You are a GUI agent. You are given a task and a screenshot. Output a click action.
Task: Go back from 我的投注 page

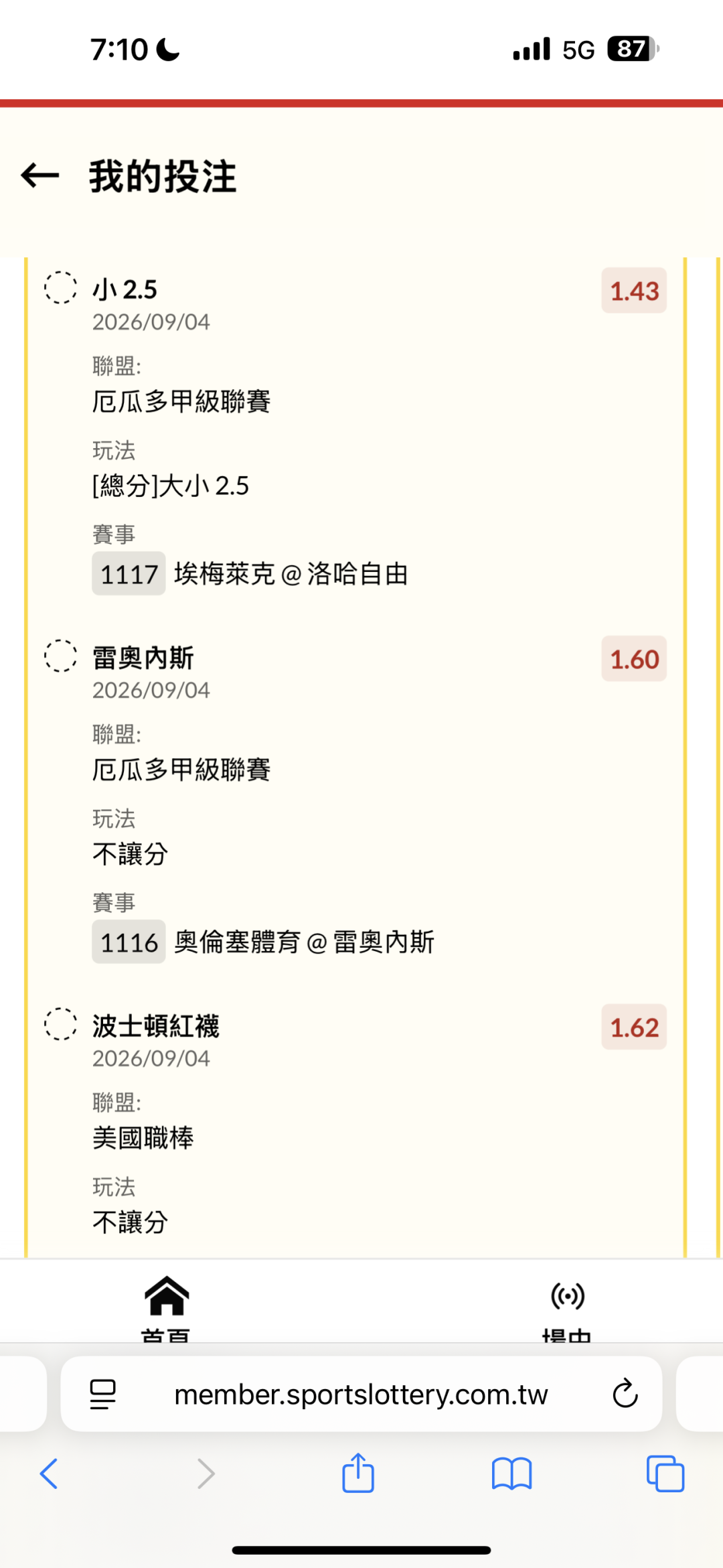pyautogui.click(x=40, y=175)
